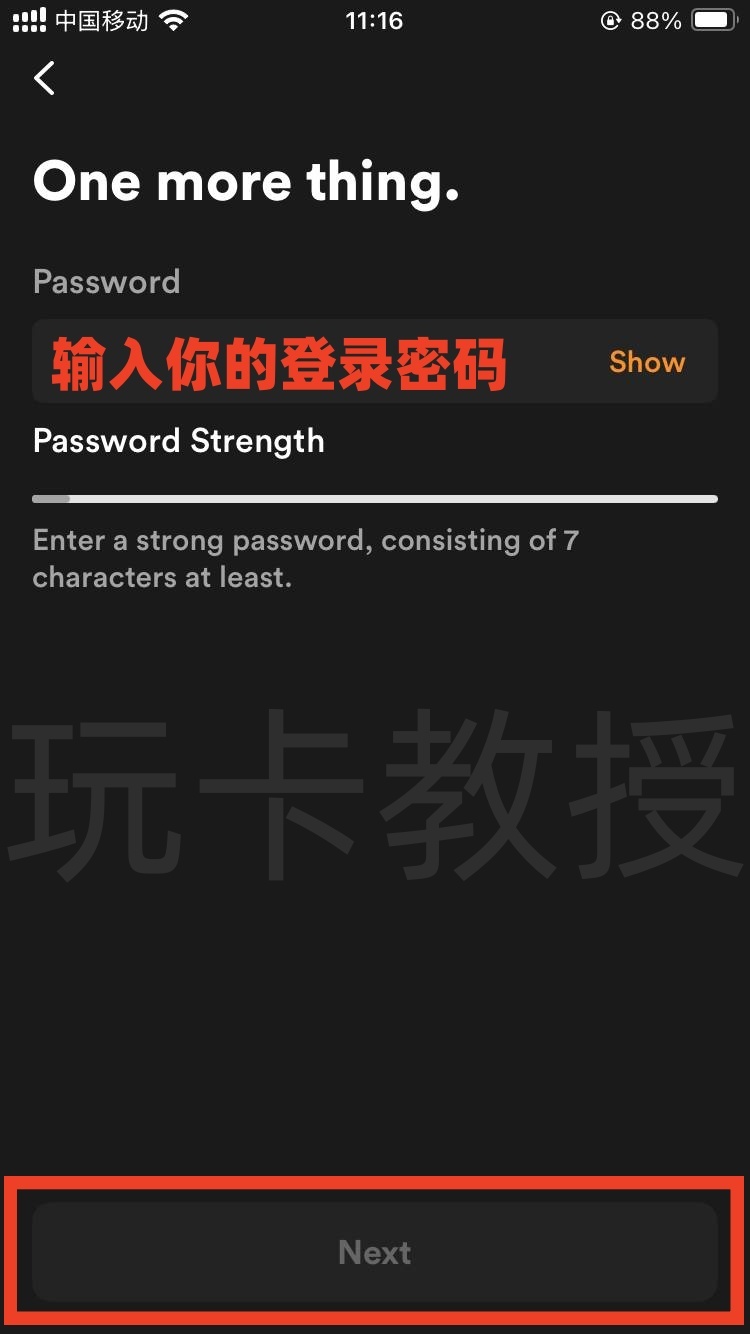Select the One more thing heading
Screen dimensions: 750x1334
(x=246, y=181)
